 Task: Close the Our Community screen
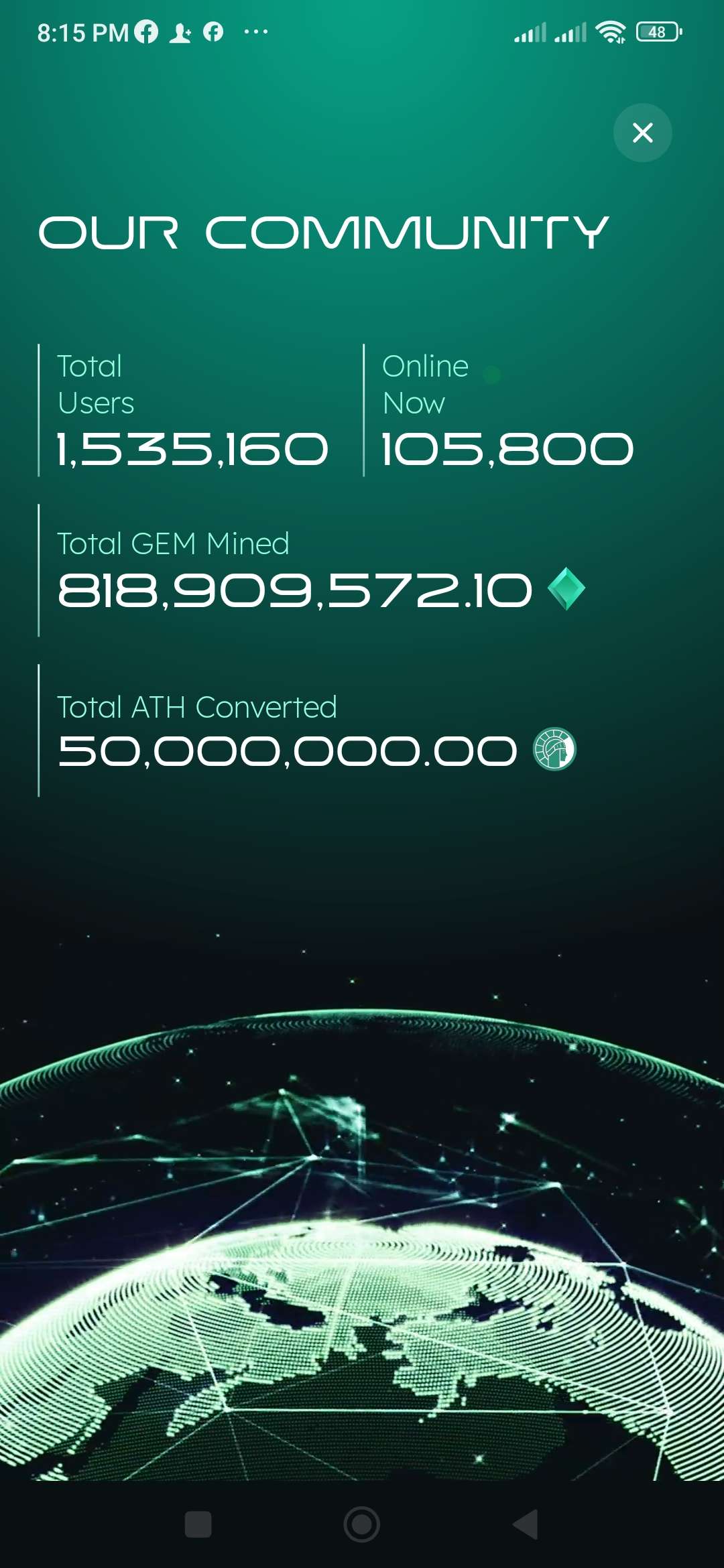click(642, 133)
